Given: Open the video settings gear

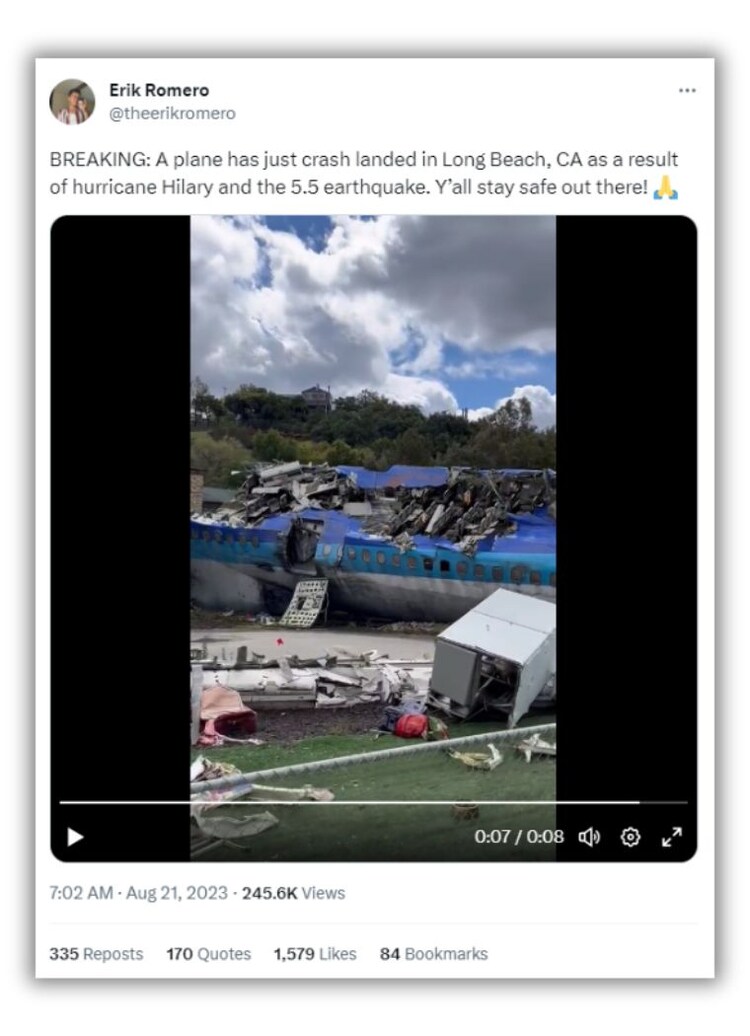Looking at the screenshot, I should (x=630, y=837).
